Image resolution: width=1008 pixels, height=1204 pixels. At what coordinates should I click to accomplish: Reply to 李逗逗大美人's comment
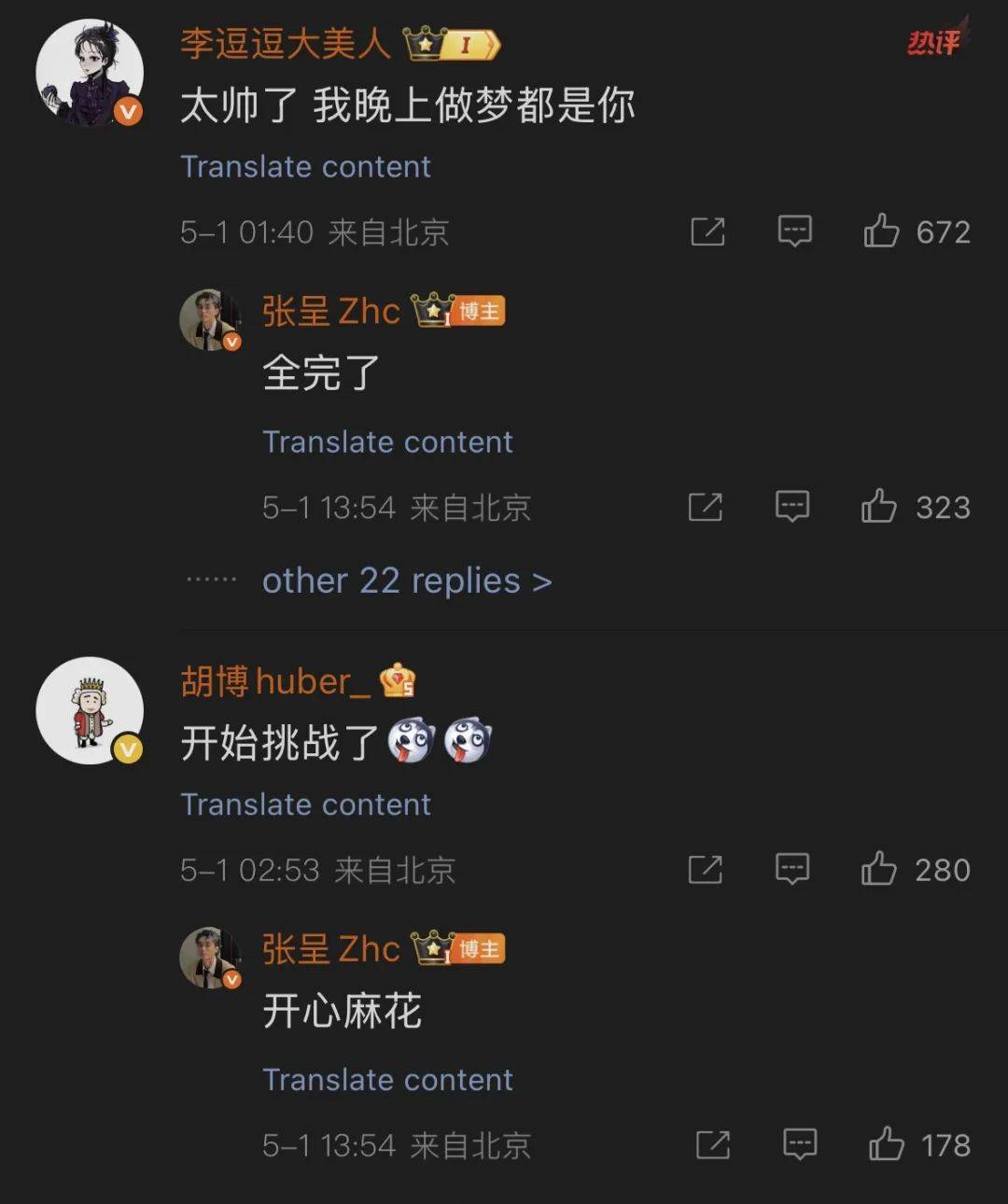click(794, 231)
